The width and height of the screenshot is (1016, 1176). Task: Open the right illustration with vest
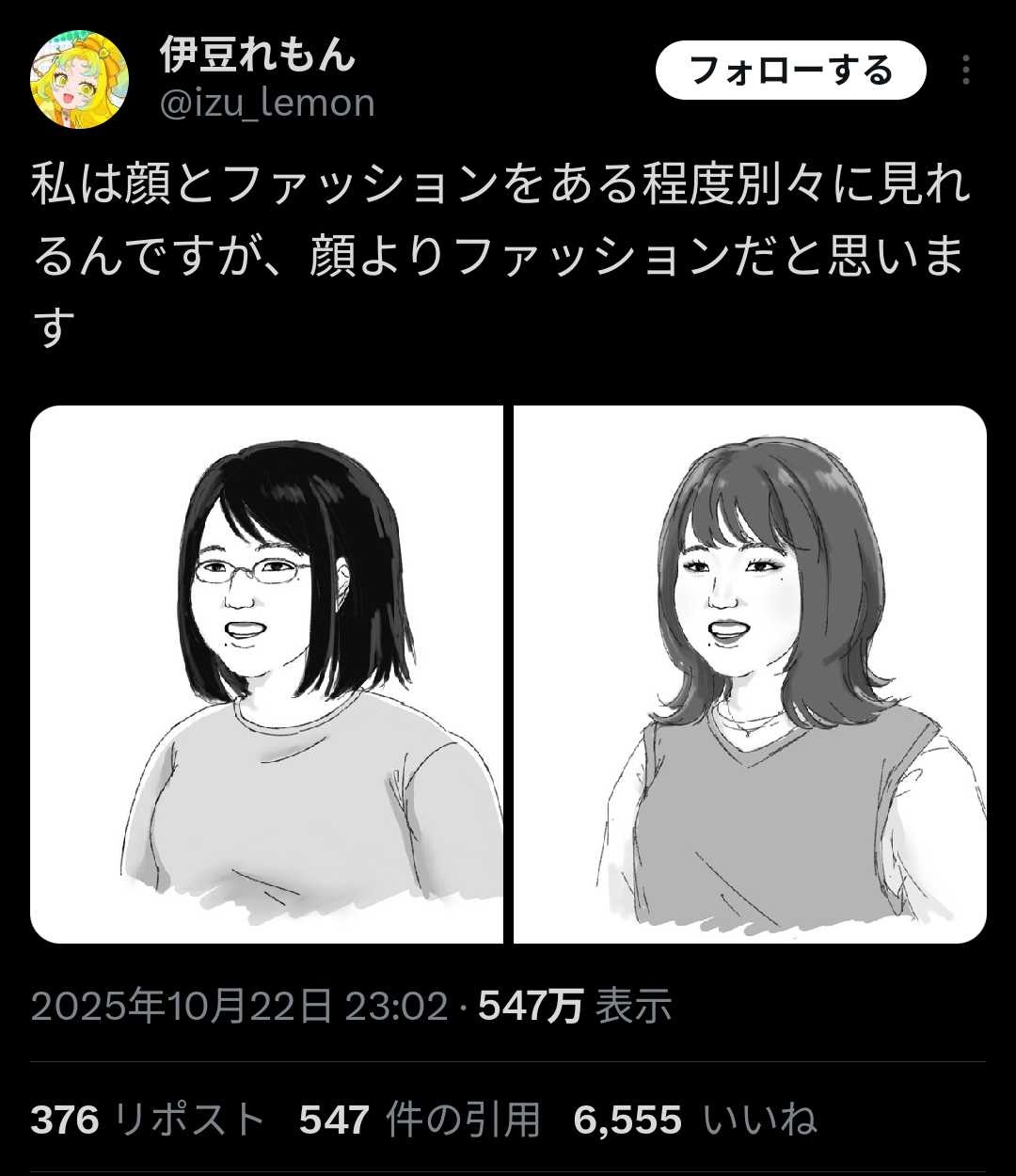[751, 674]
